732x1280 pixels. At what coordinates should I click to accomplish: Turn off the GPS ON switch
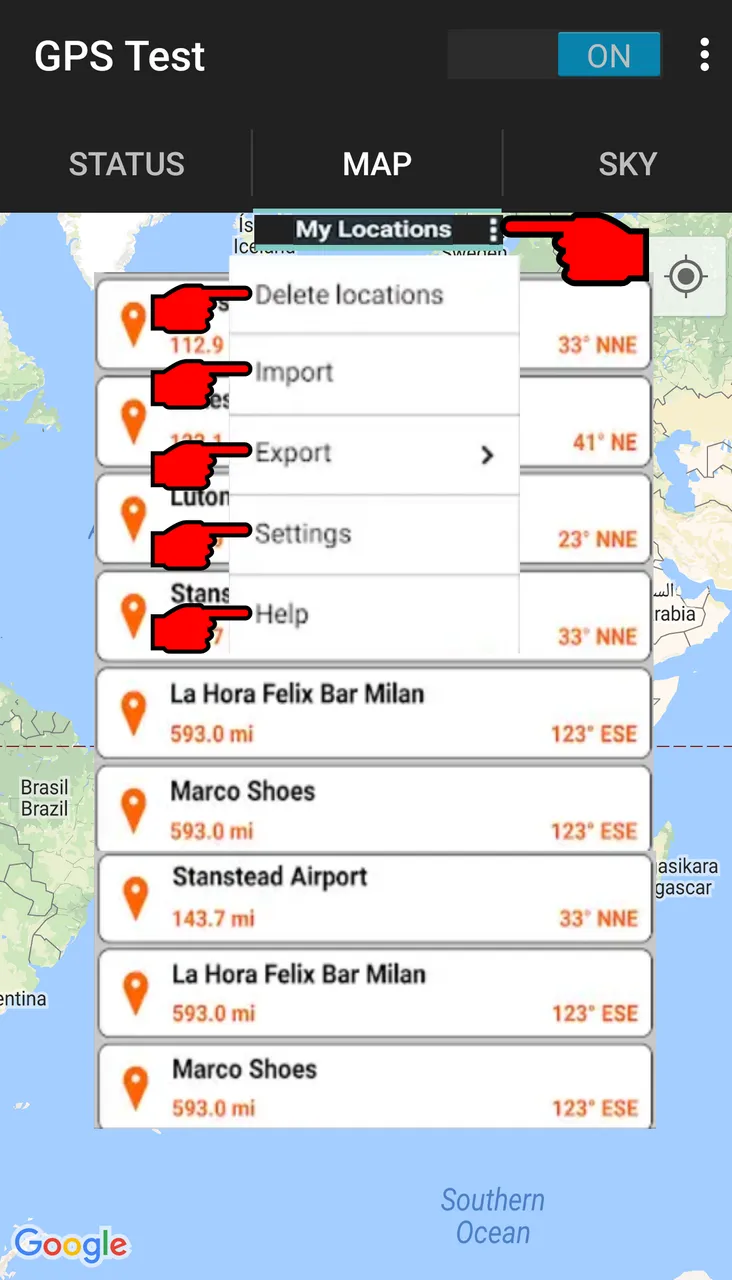coord(556,55)
